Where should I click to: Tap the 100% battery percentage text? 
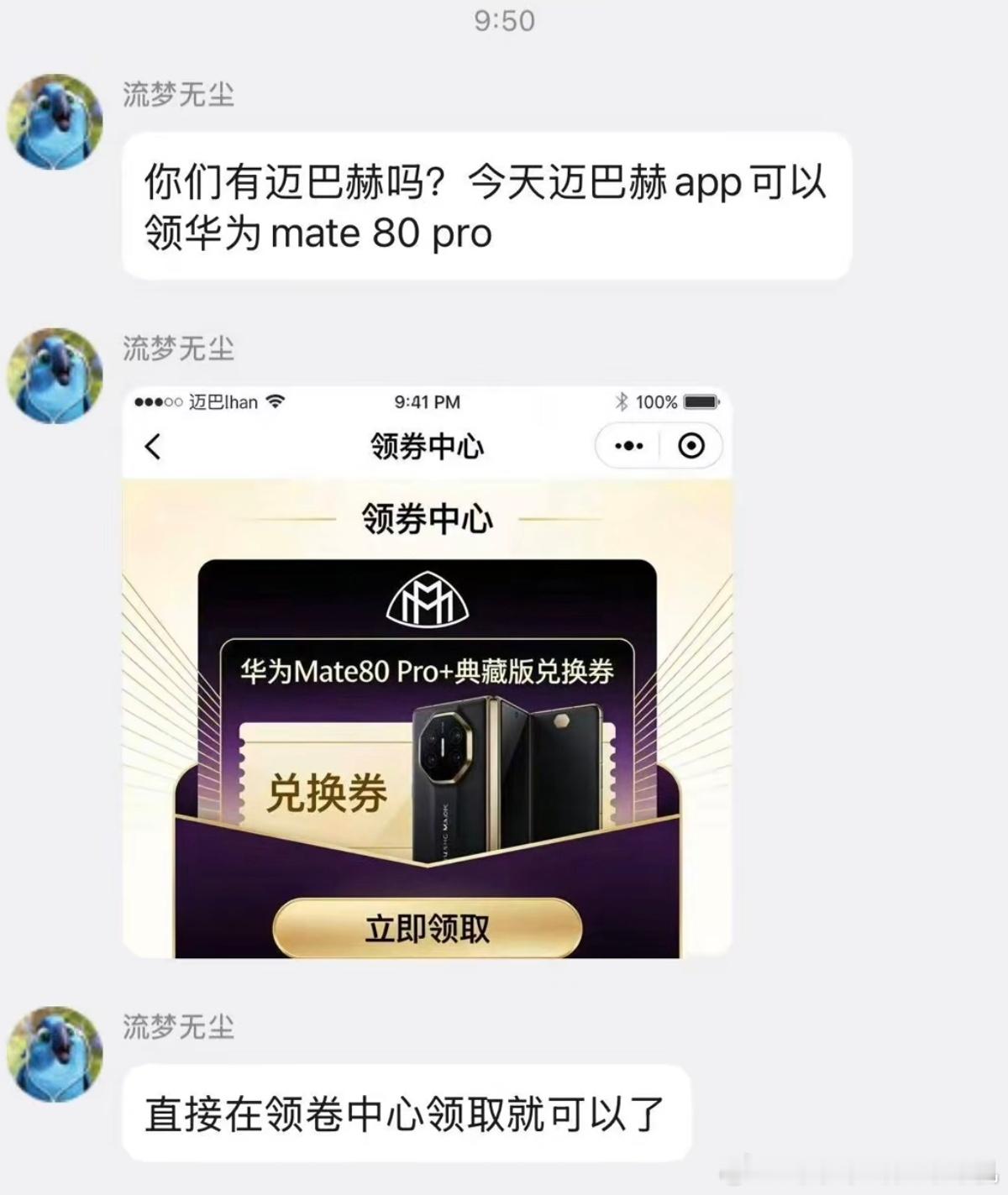(x=656, y=402)
